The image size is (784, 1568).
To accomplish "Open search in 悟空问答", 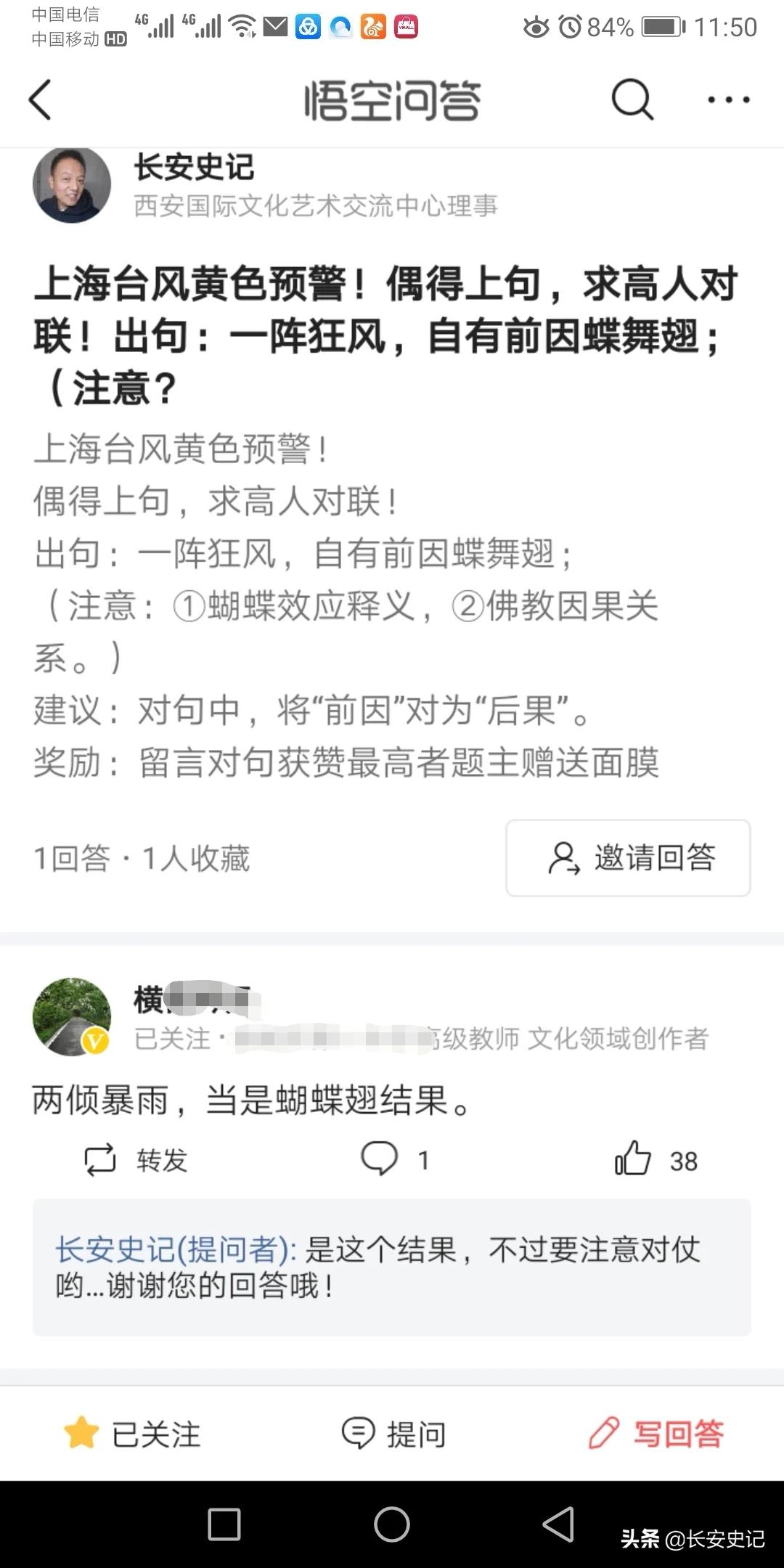I will coord(631,99).
